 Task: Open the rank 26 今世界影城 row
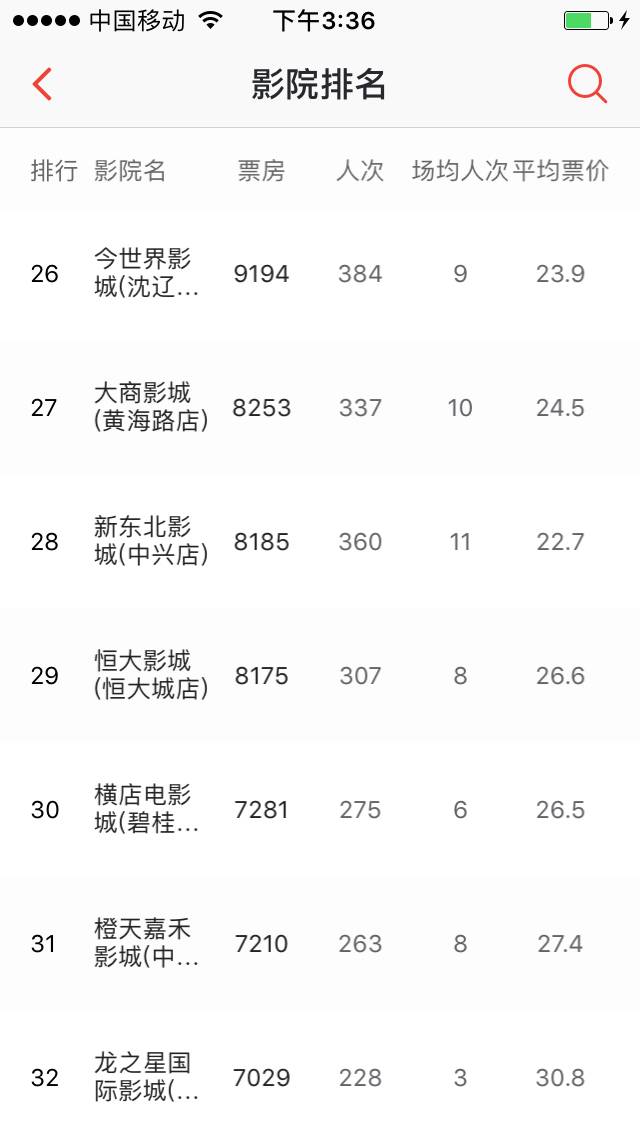coord(320,274)
